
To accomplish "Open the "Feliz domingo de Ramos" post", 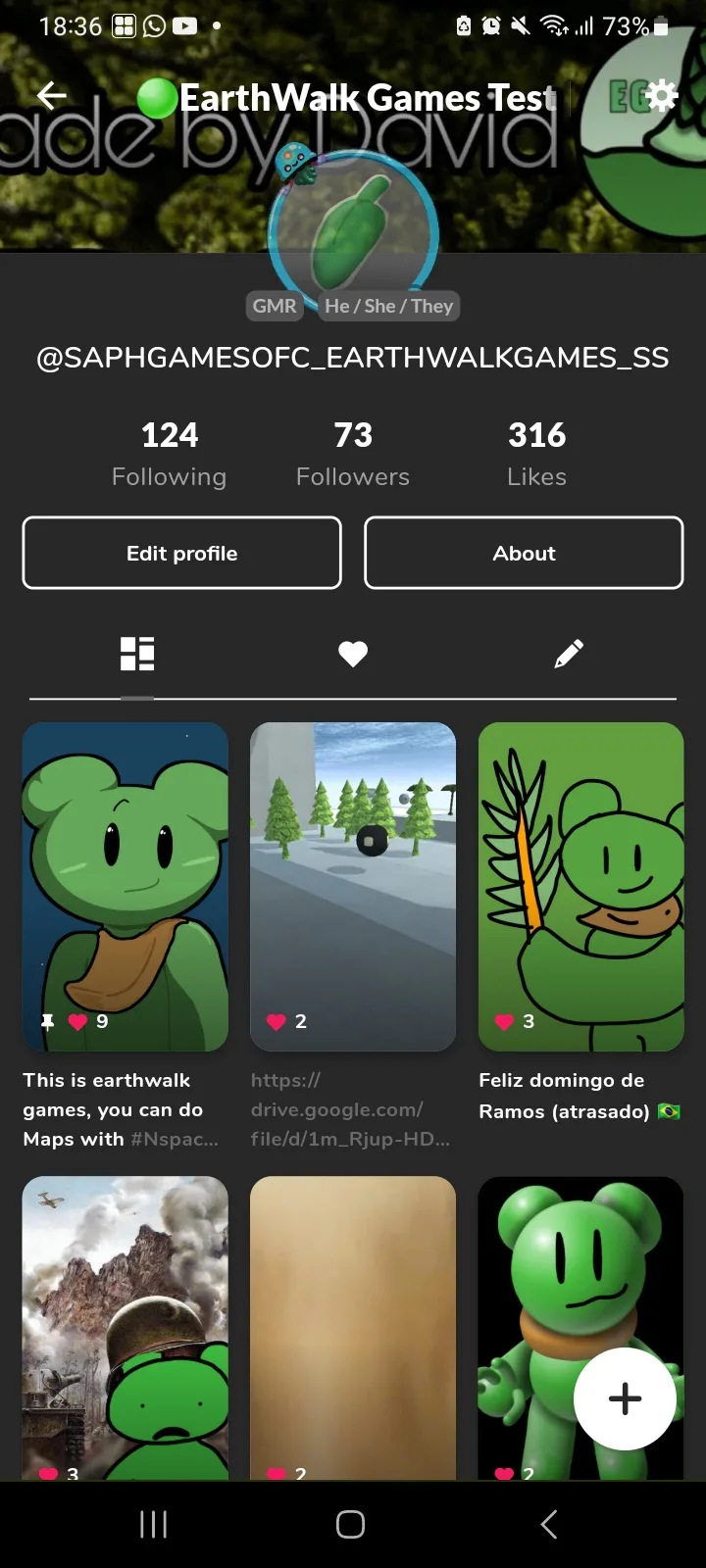I will (x=580, y=886).
